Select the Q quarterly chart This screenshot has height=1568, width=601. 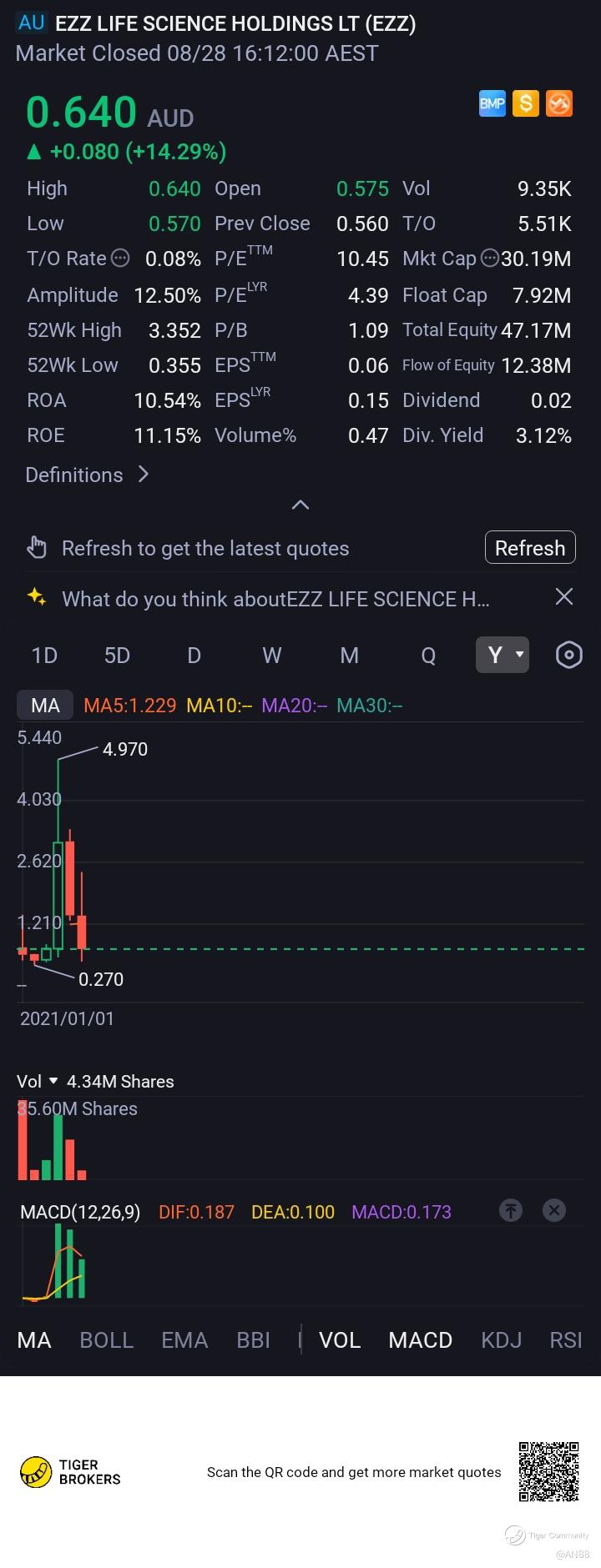coord(428,656)
